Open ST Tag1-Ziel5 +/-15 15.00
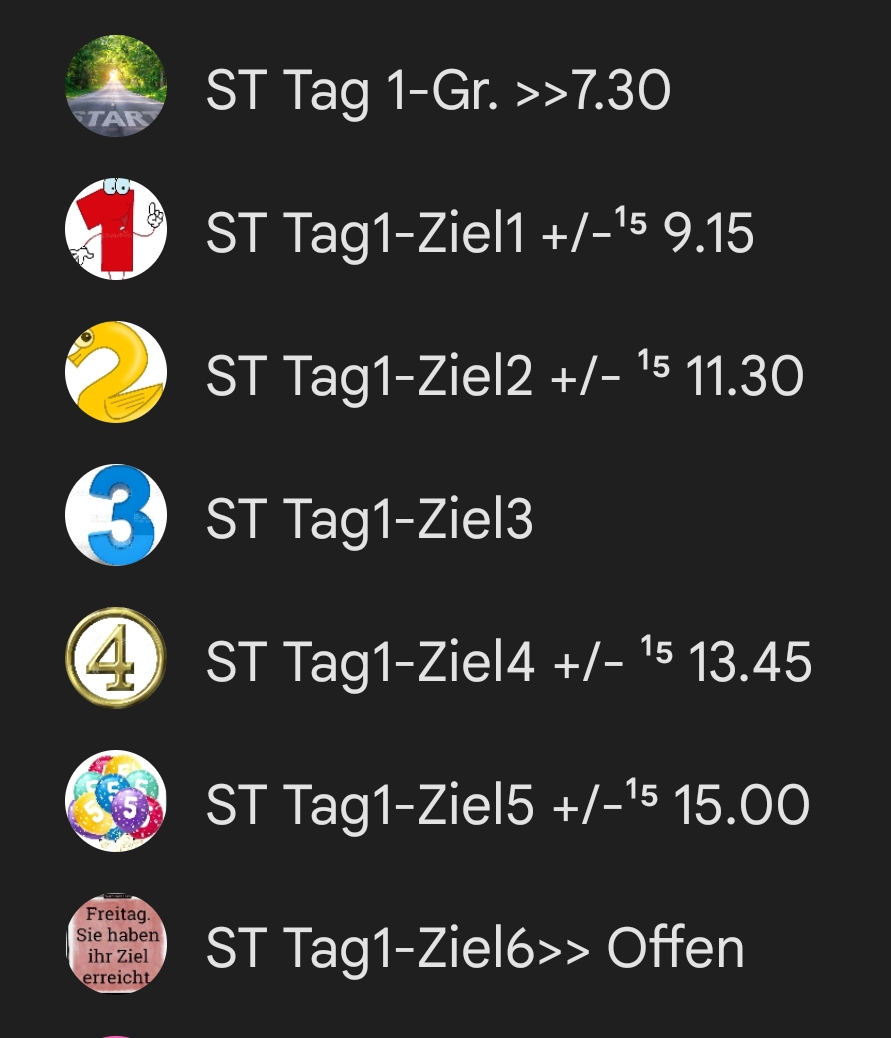This screenshot has width=891, height=1038. click(x=507, y=806)
